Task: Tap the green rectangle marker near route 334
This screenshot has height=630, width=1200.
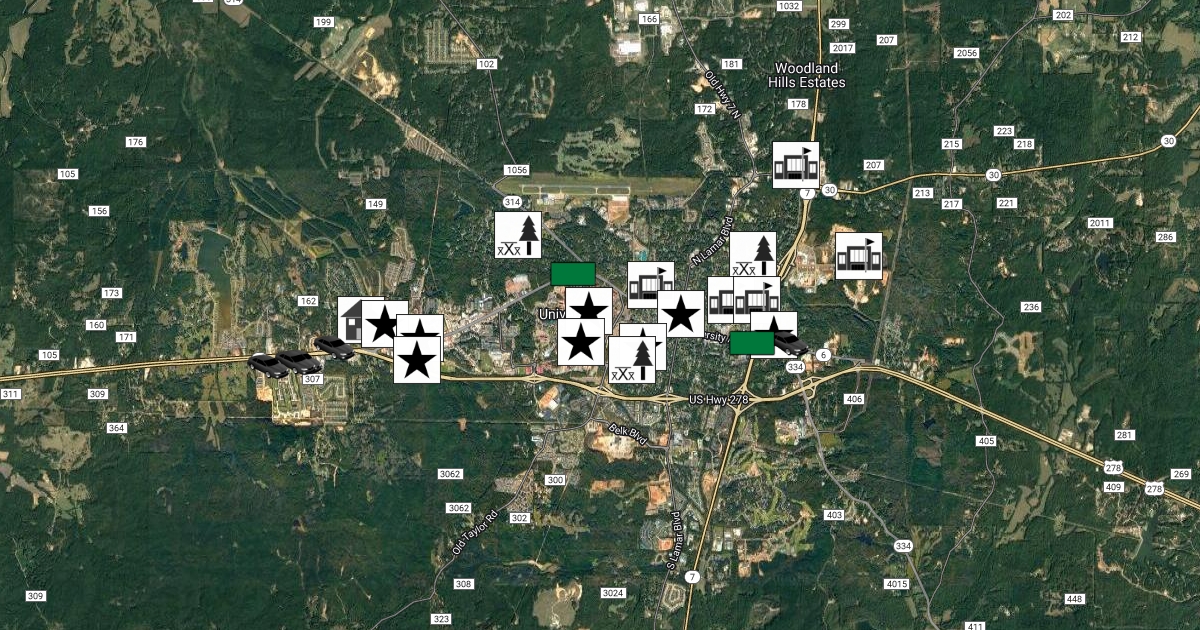Action: click(751, 343)
